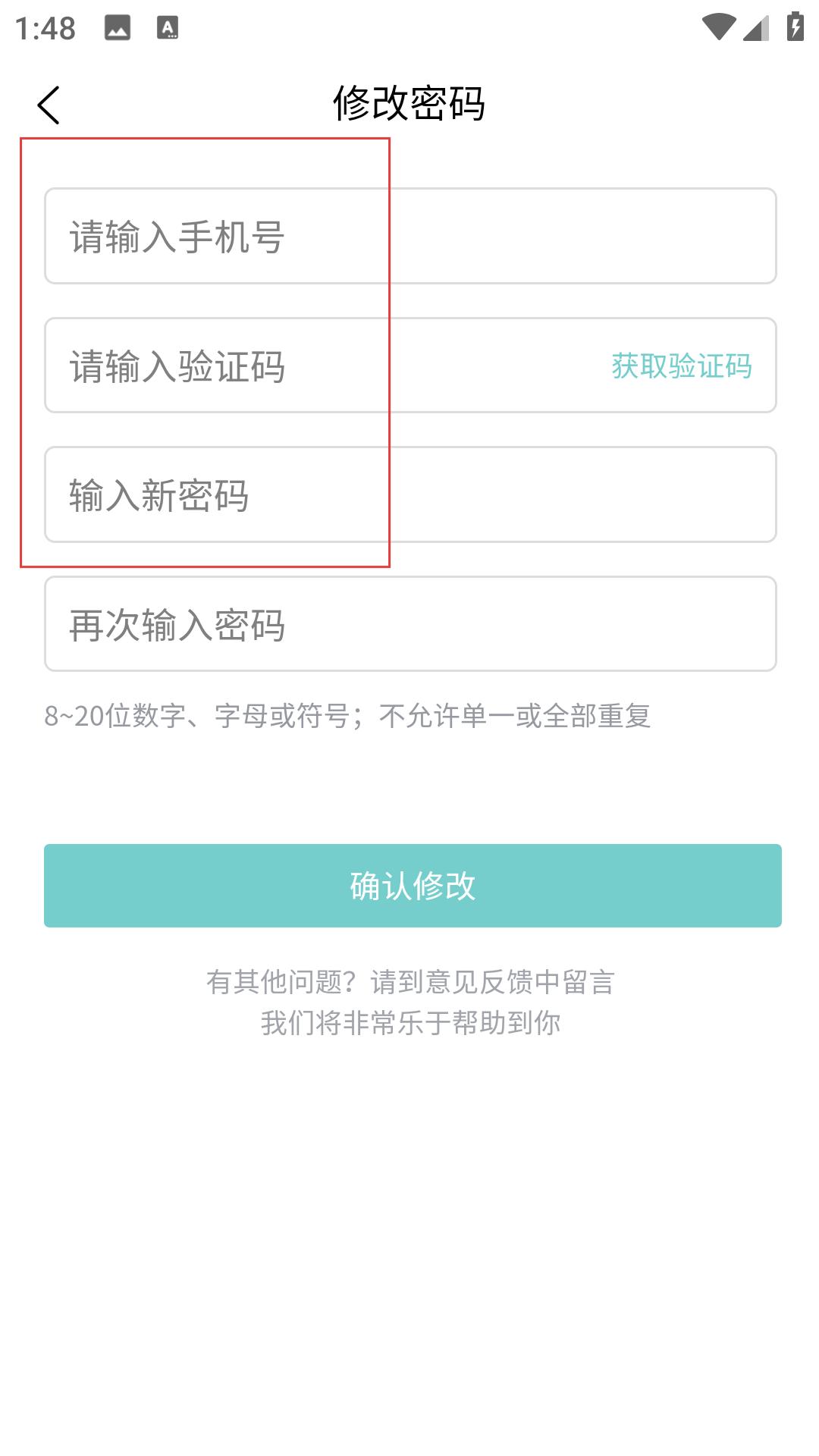
Task: Select the verification code input field
Action: pyautogui.click(x=303, y=366)
